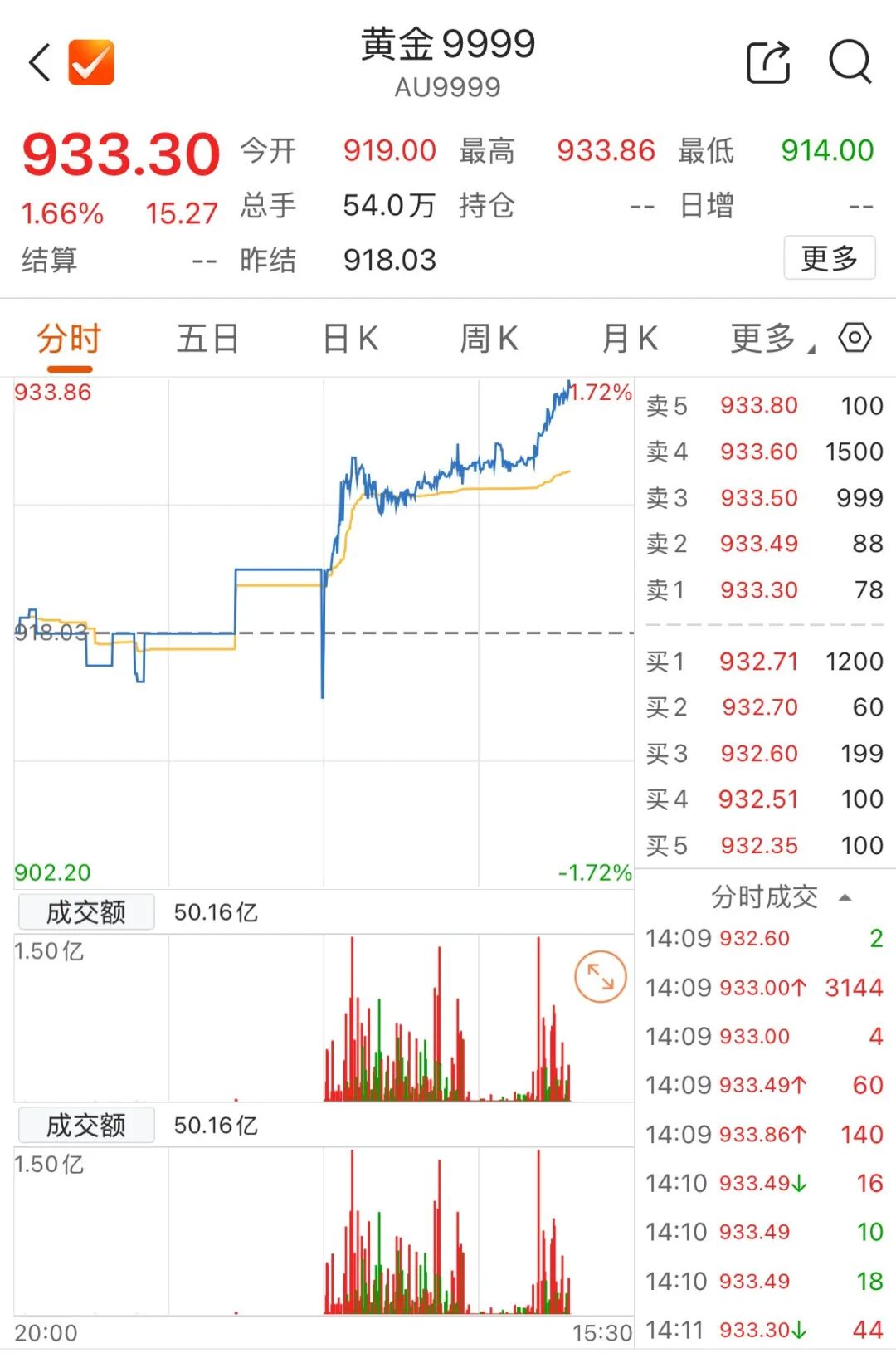896x1363 pixels.
Task: Tap the 更多 button beside 昨结
Action: [x=829, y=258]
